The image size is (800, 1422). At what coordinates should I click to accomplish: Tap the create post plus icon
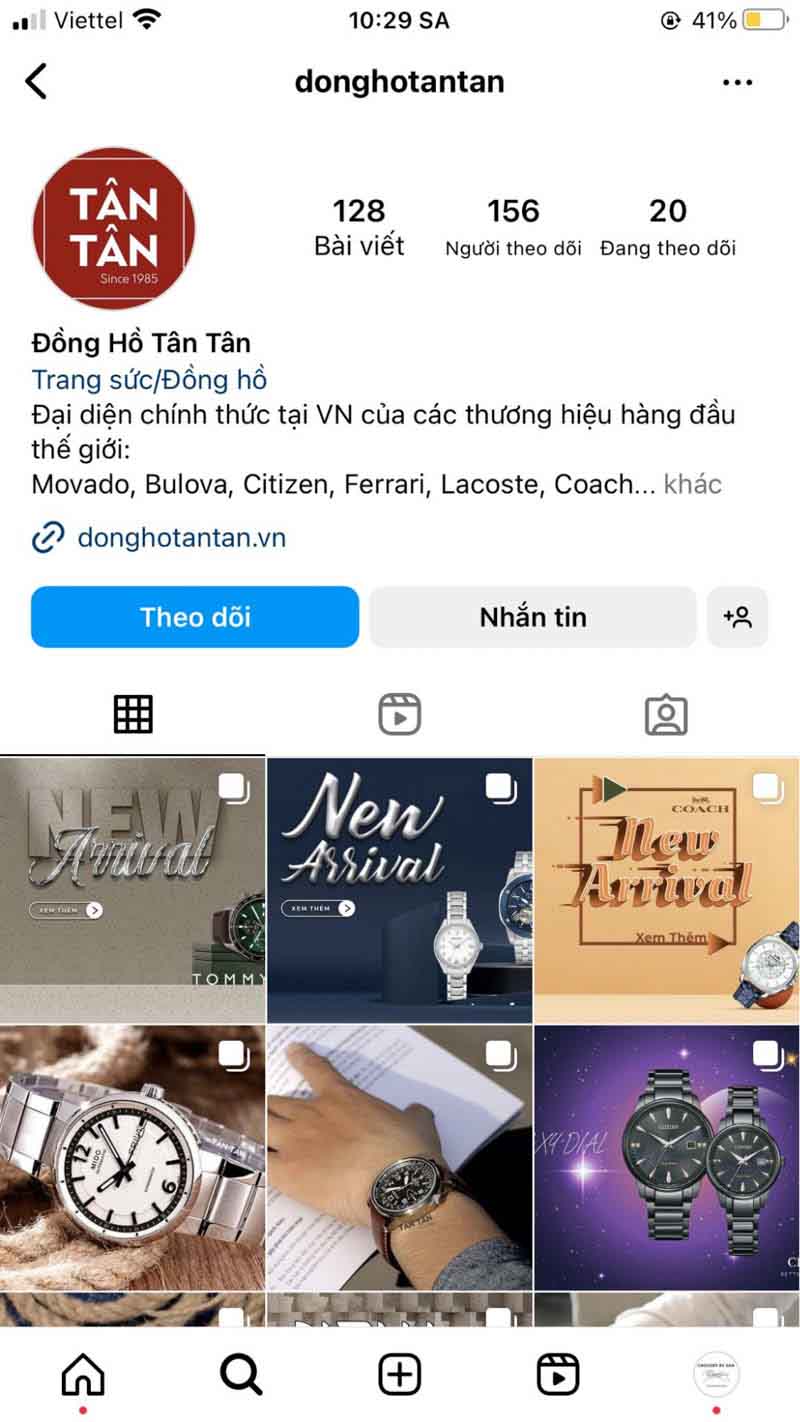tap(399, 1374)
